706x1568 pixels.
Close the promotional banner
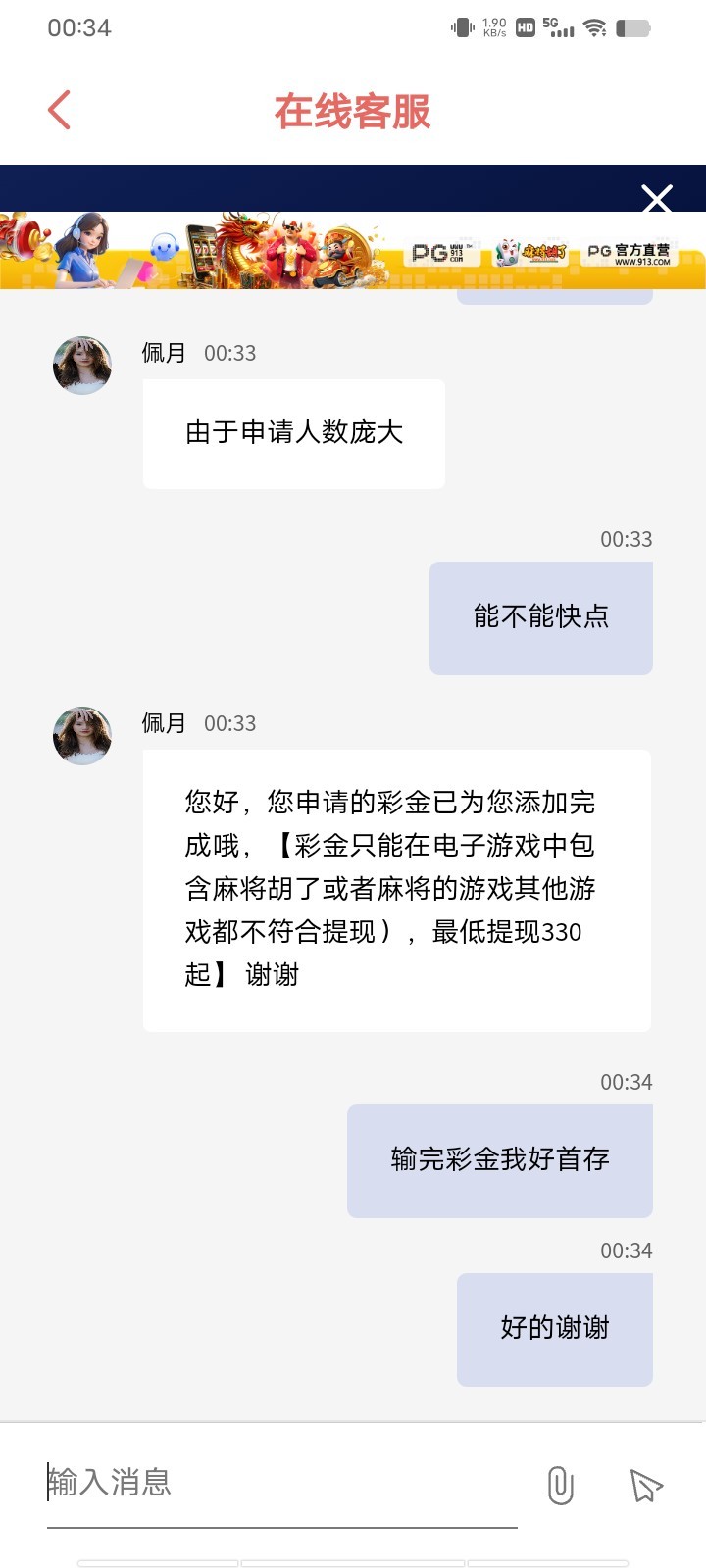point(656,199)
